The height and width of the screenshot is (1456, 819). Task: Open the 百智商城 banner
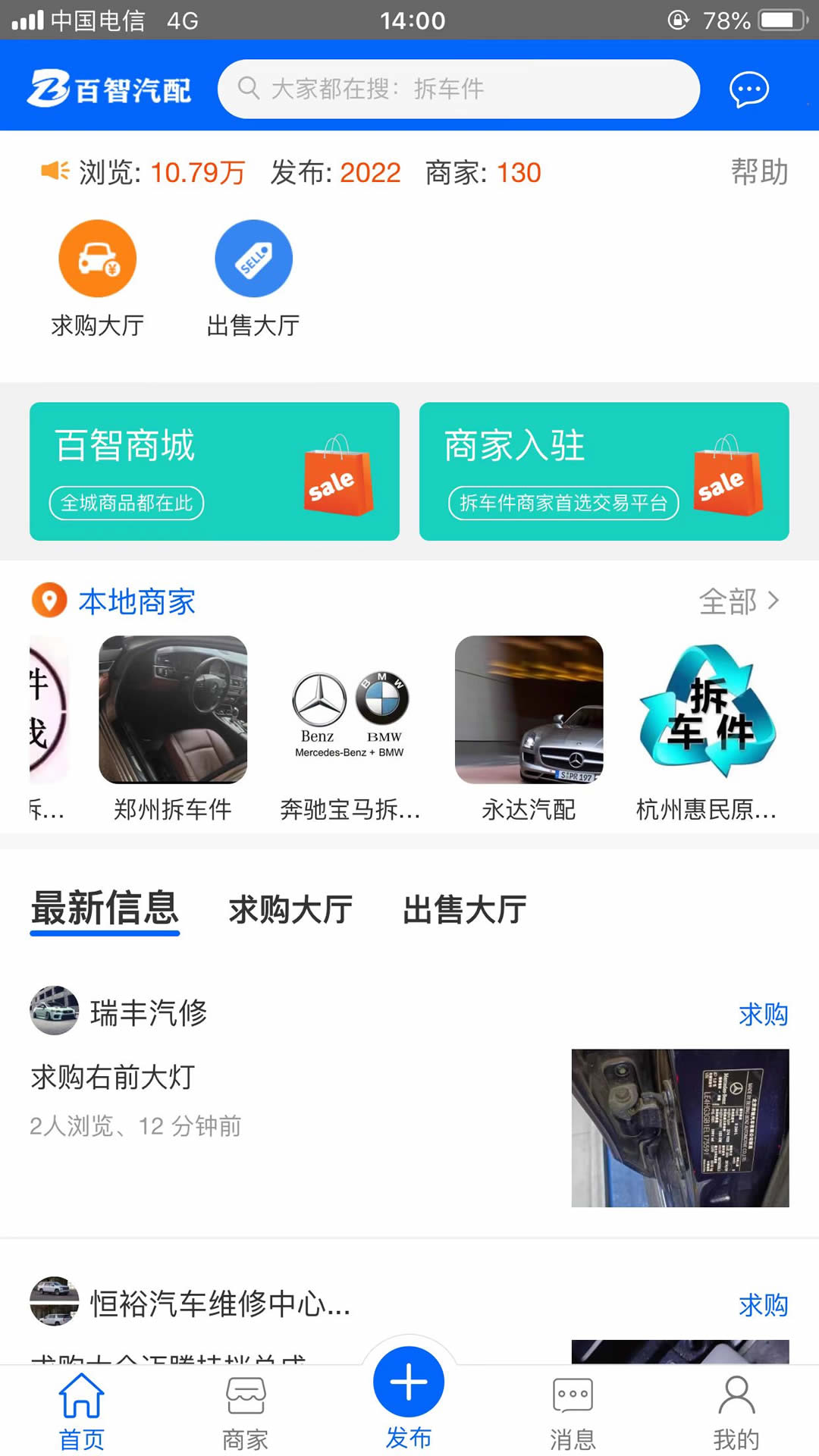[215, 471]
